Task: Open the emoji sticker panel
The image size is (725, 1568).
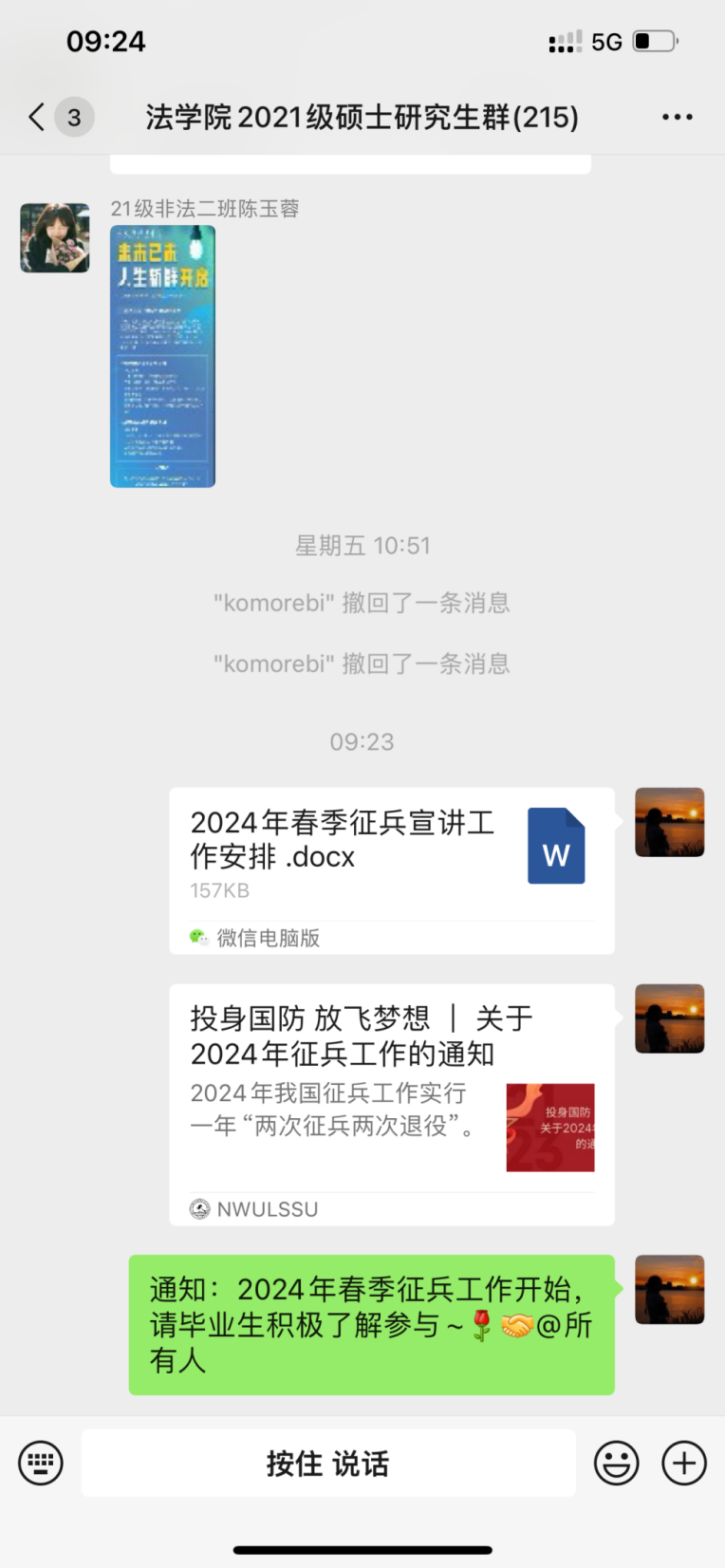Action: tap(616, 1463)
